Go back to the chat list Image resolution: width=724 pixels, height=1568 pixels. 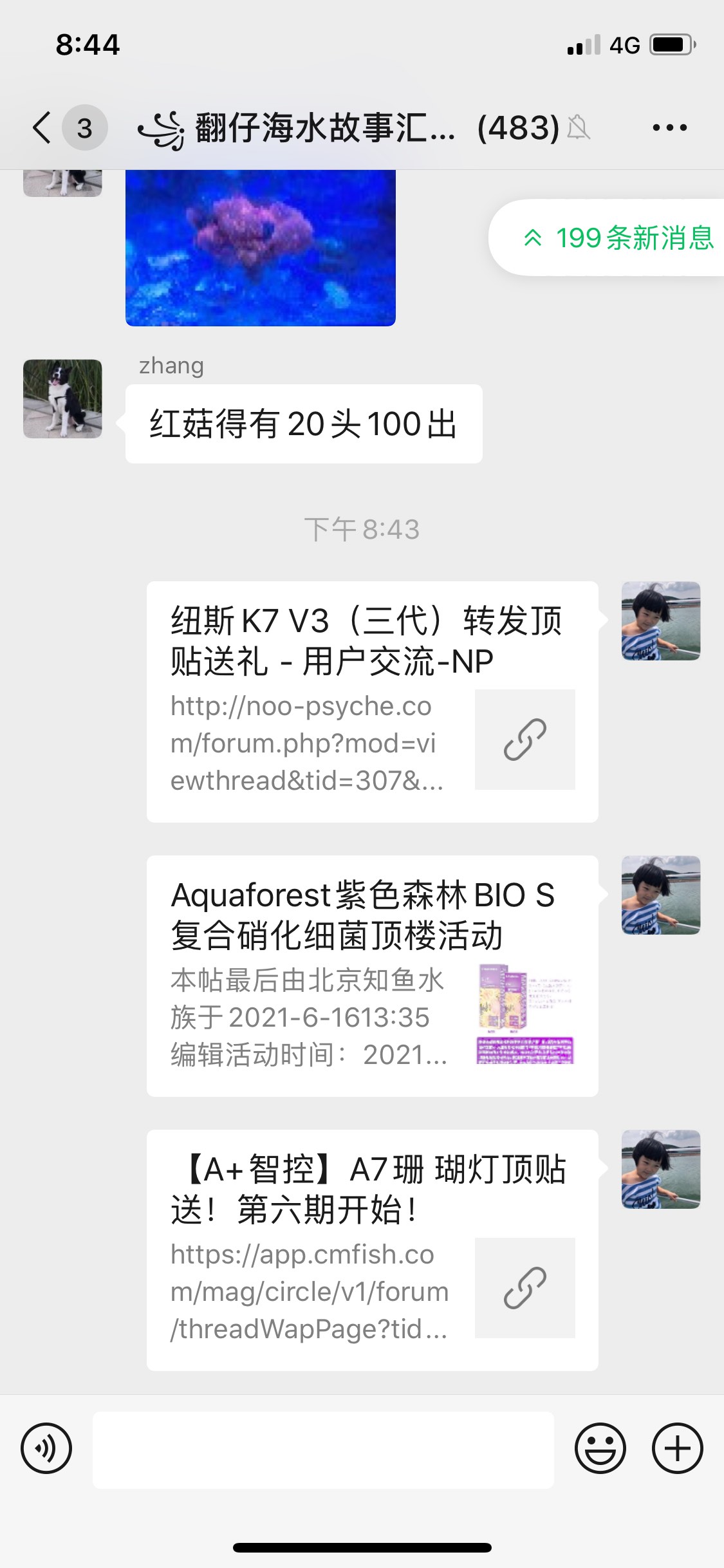(x=42, y=127)
